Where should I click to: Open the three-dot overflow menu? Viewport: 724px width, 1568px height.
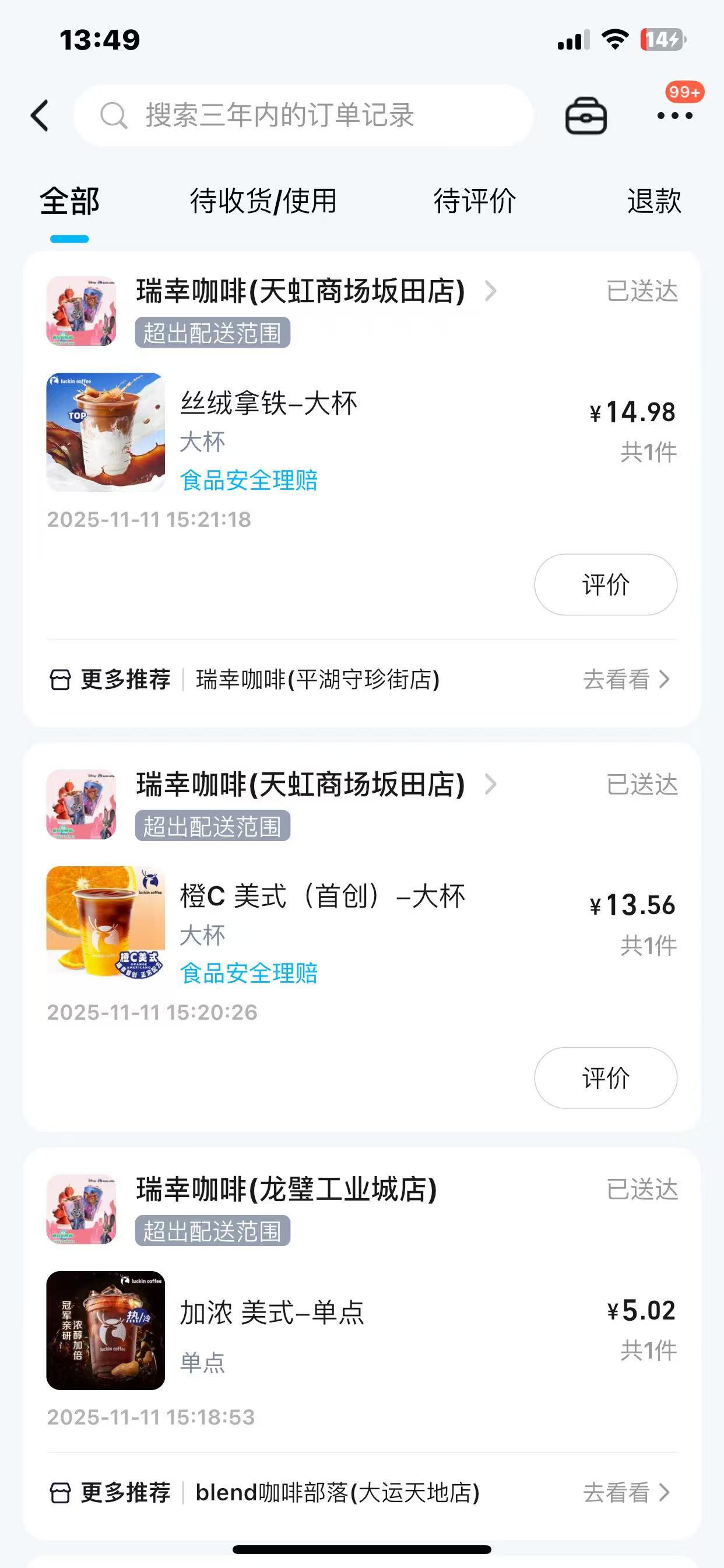pyautogui.click(x=674, y=116)
